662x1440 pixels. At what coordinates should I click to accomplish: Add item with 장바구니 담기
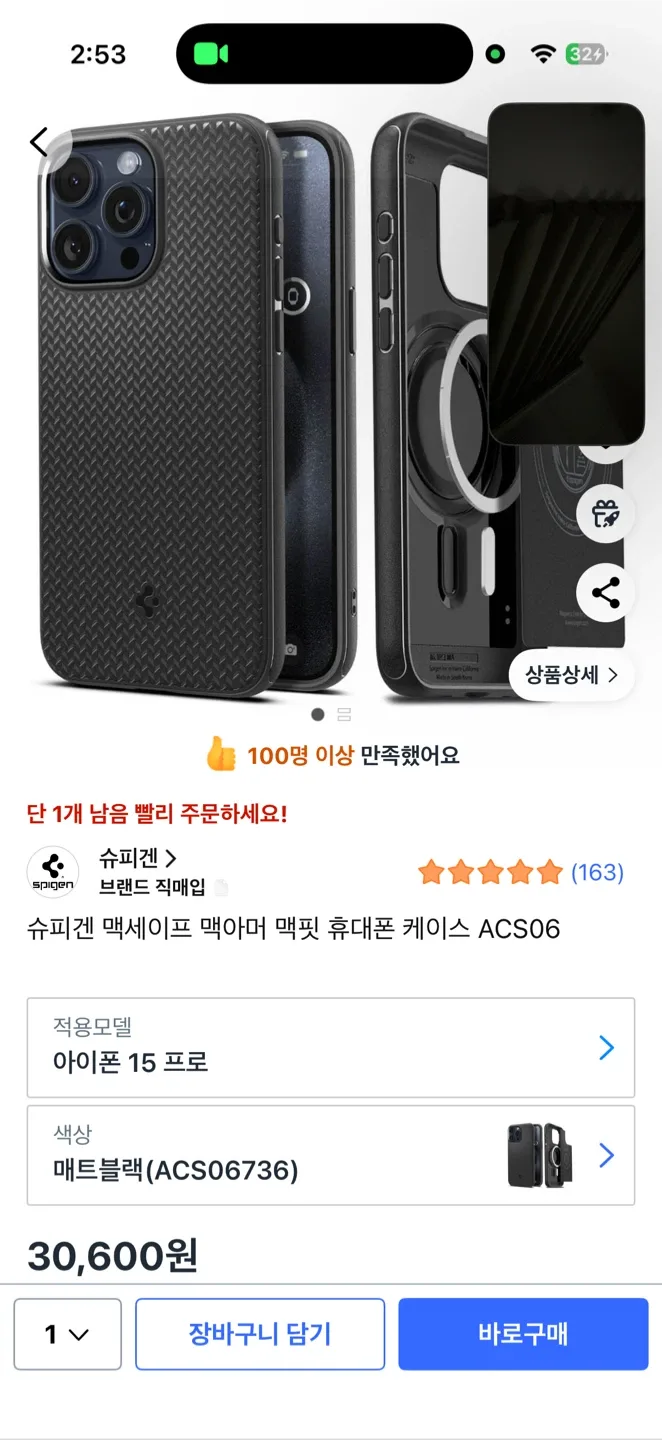click(x=260, y=1334)
